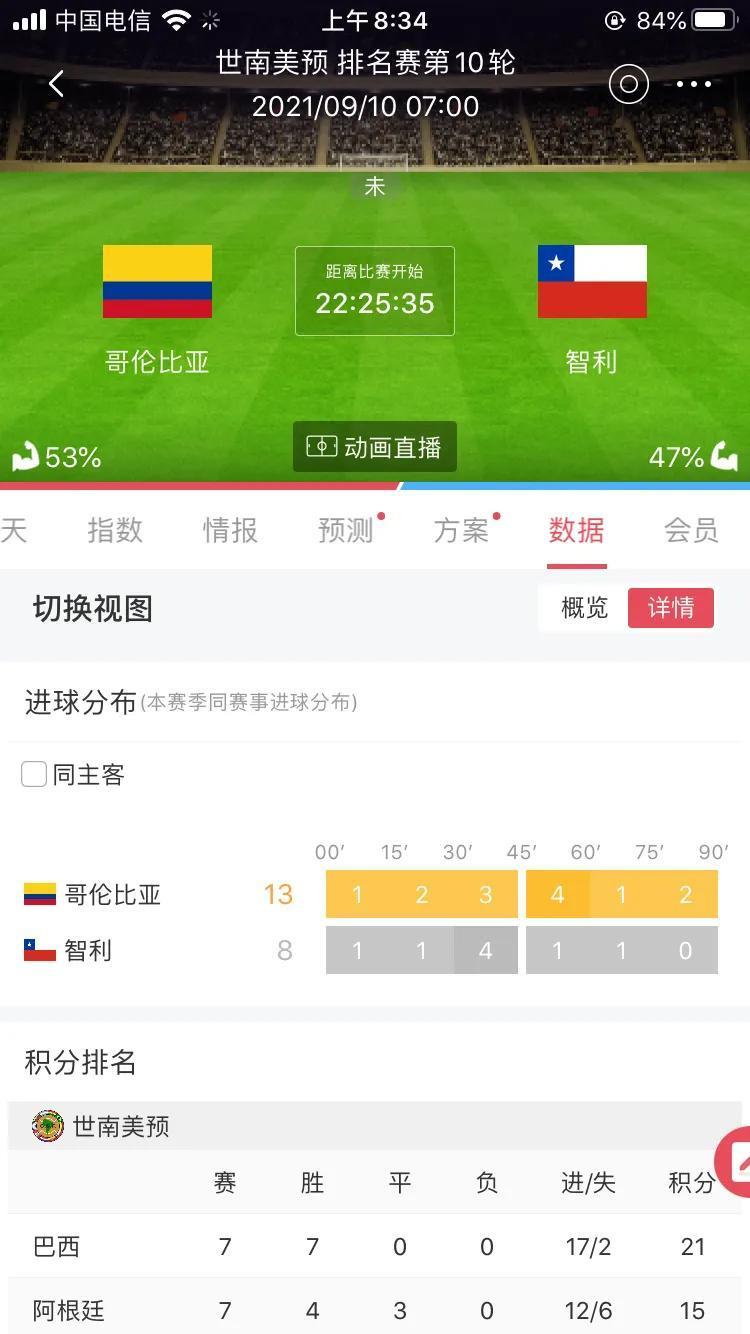750x1334 pixels.
Task: Check the 同主客 checkbox
Action: (x=35, y=774)
